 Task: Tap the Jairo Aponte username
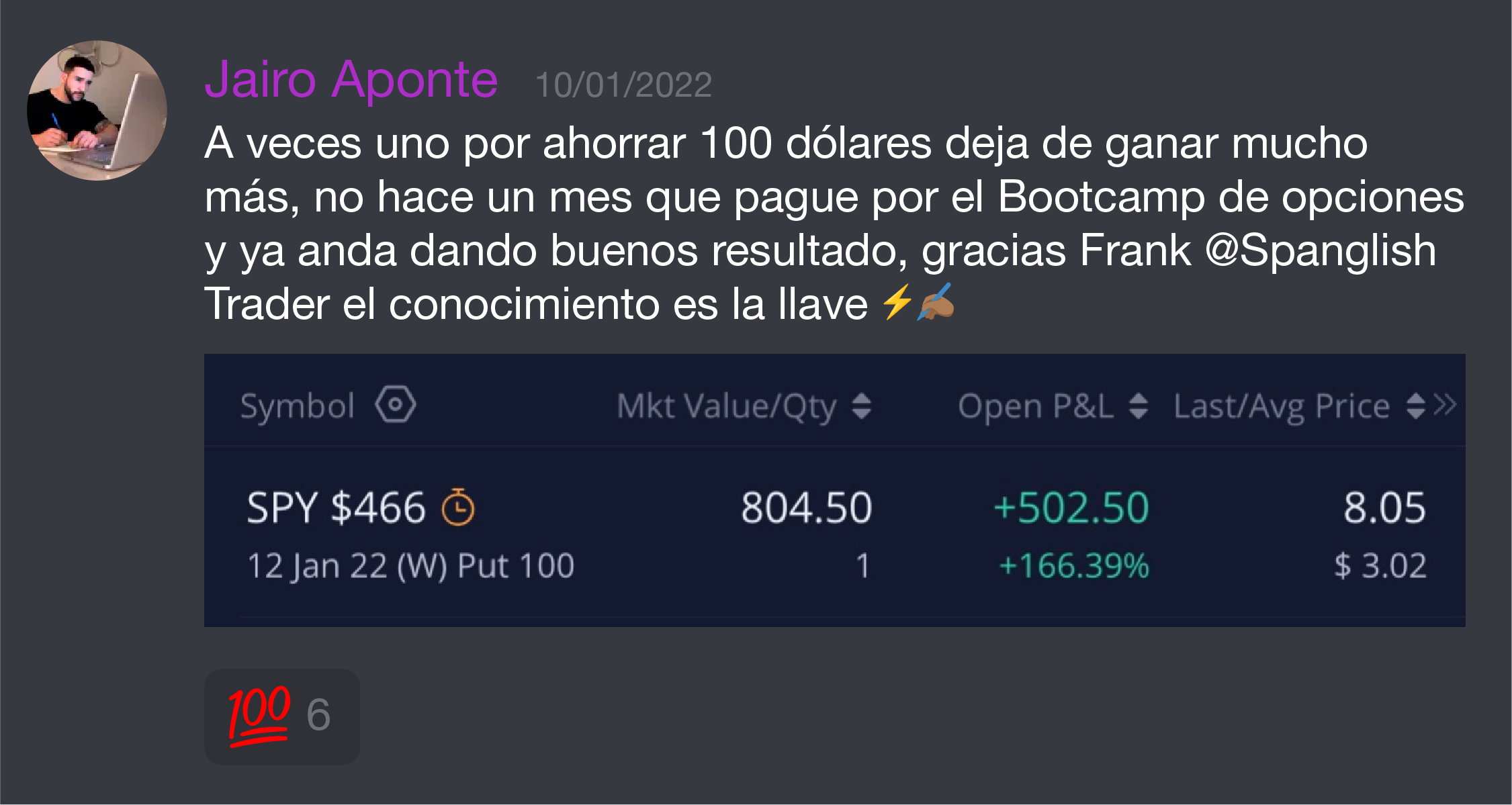point(351,81)
